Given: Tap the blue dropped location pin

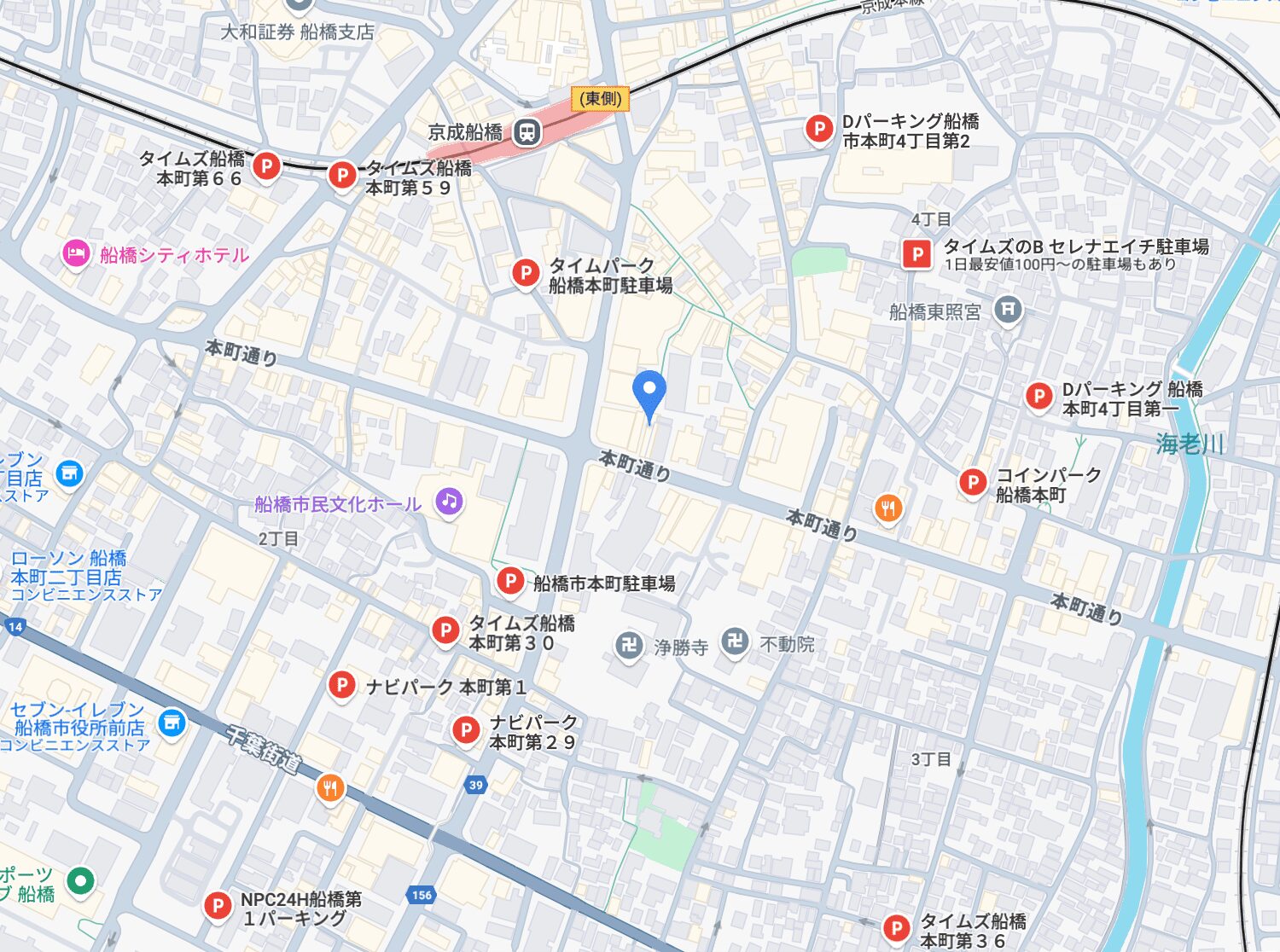Looking at the screenshot, I should pyautogui.click(x=649, y=392).
